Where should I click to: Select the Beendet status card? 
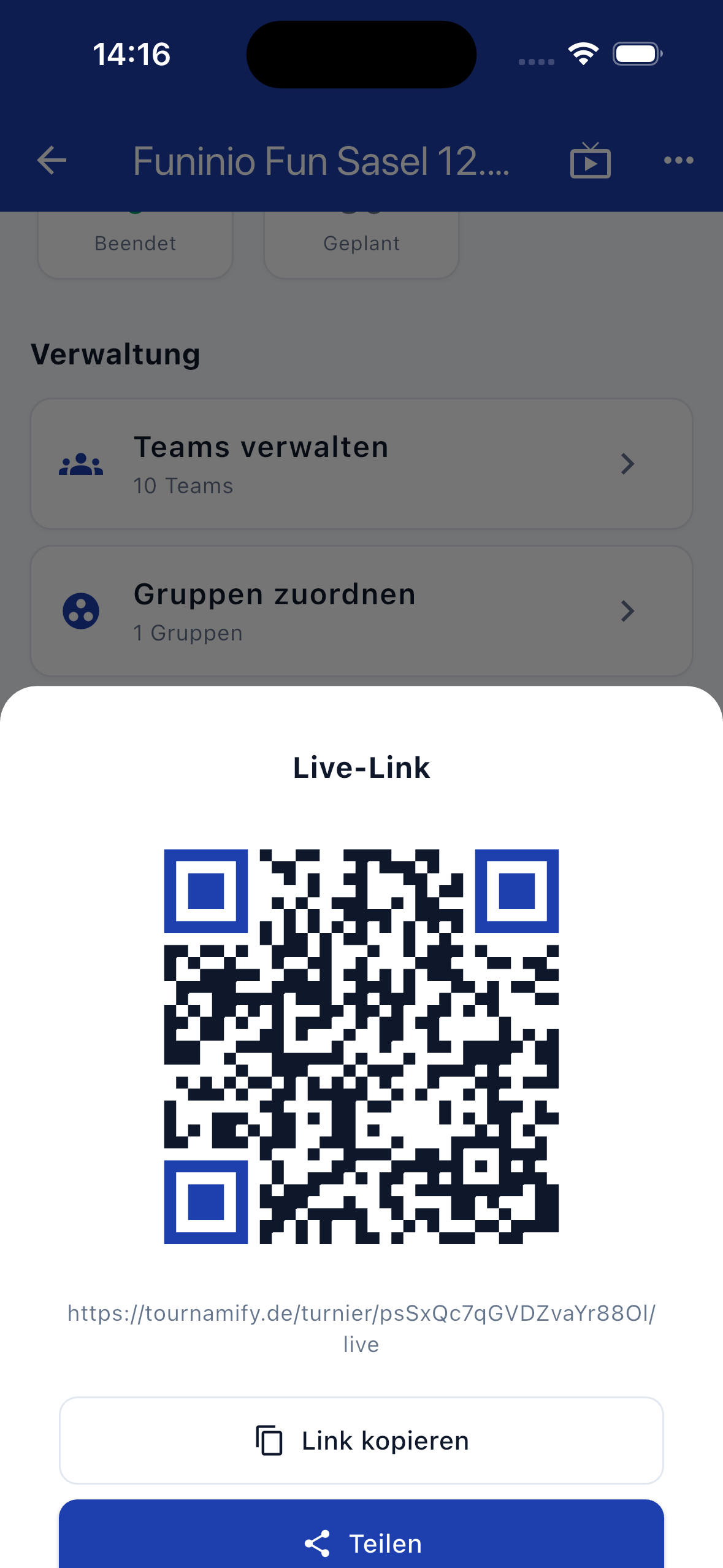click(135, 242)
